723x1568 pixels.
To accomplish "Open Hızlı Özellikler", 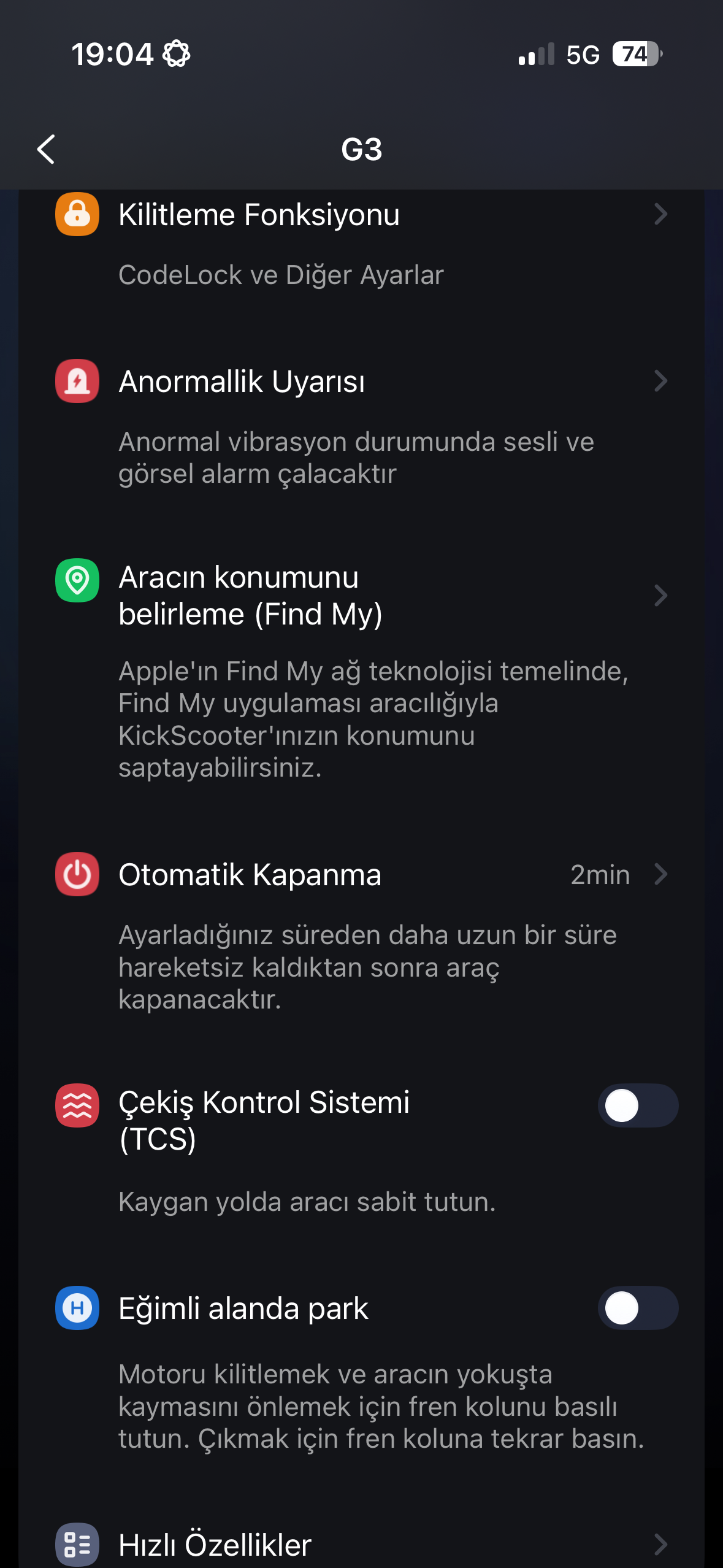I will [x=361, y=1543].
